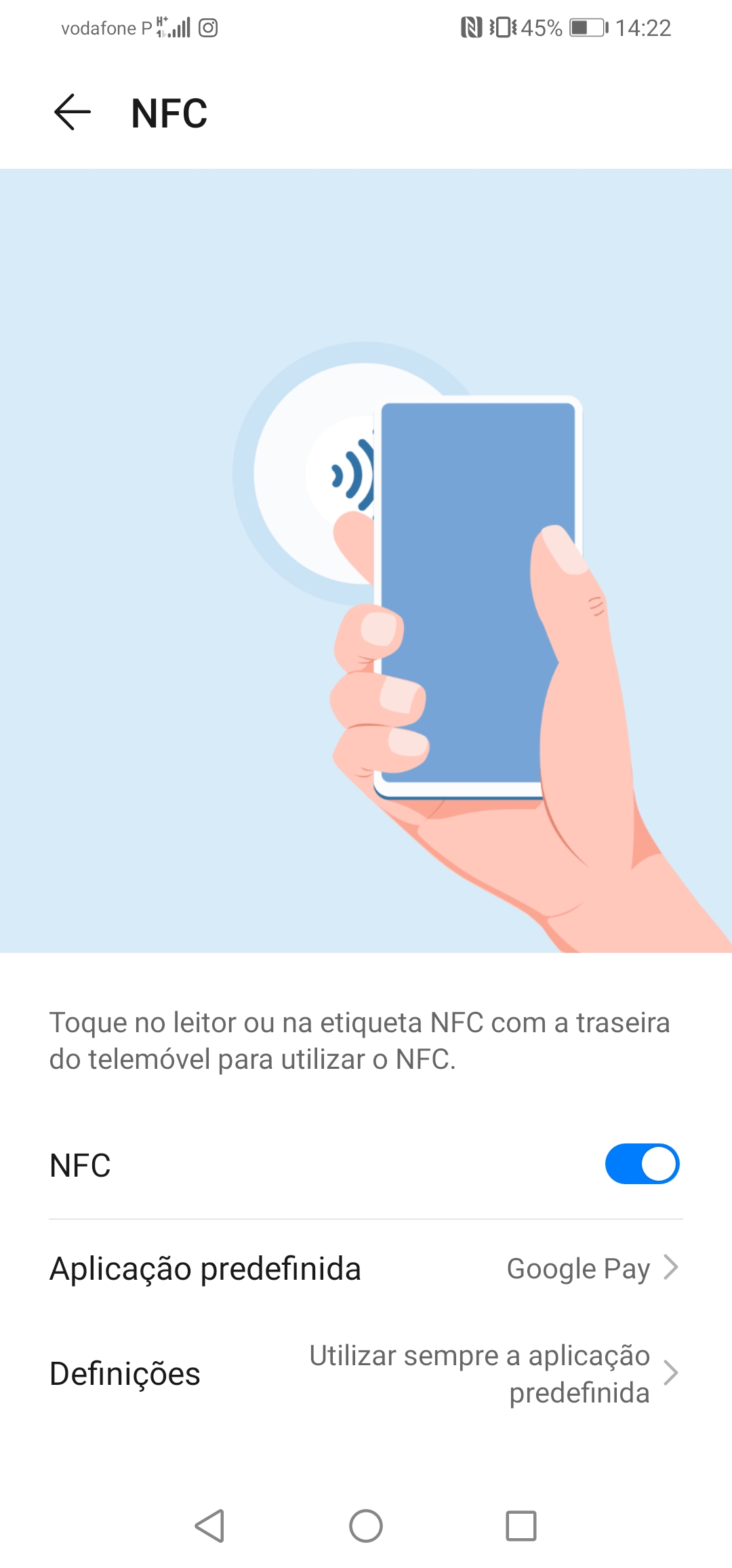Open Aplicação predefinida showing Google Pay
Image resolution: width=732 pixels, height=1568 pixels.
click(x=366, y=1268)
